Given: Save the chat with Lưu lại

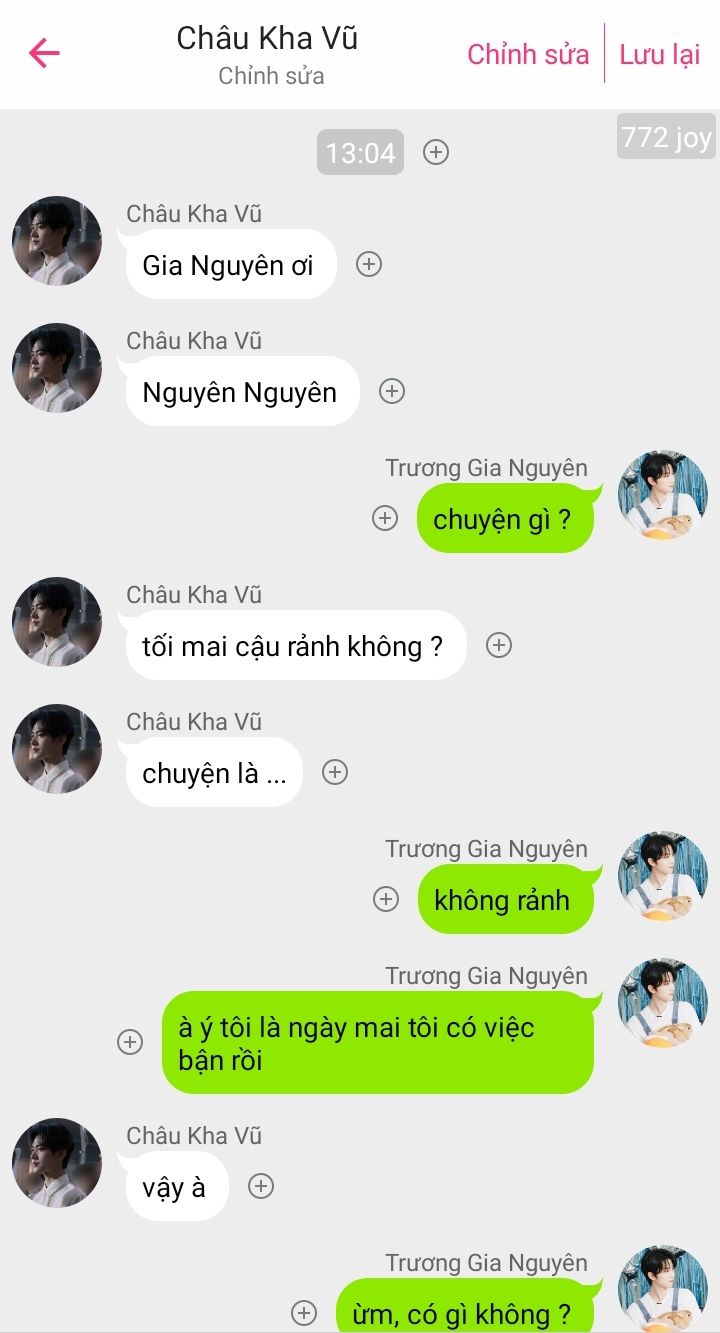Looking at the screenshot, I should coord(660,54).
